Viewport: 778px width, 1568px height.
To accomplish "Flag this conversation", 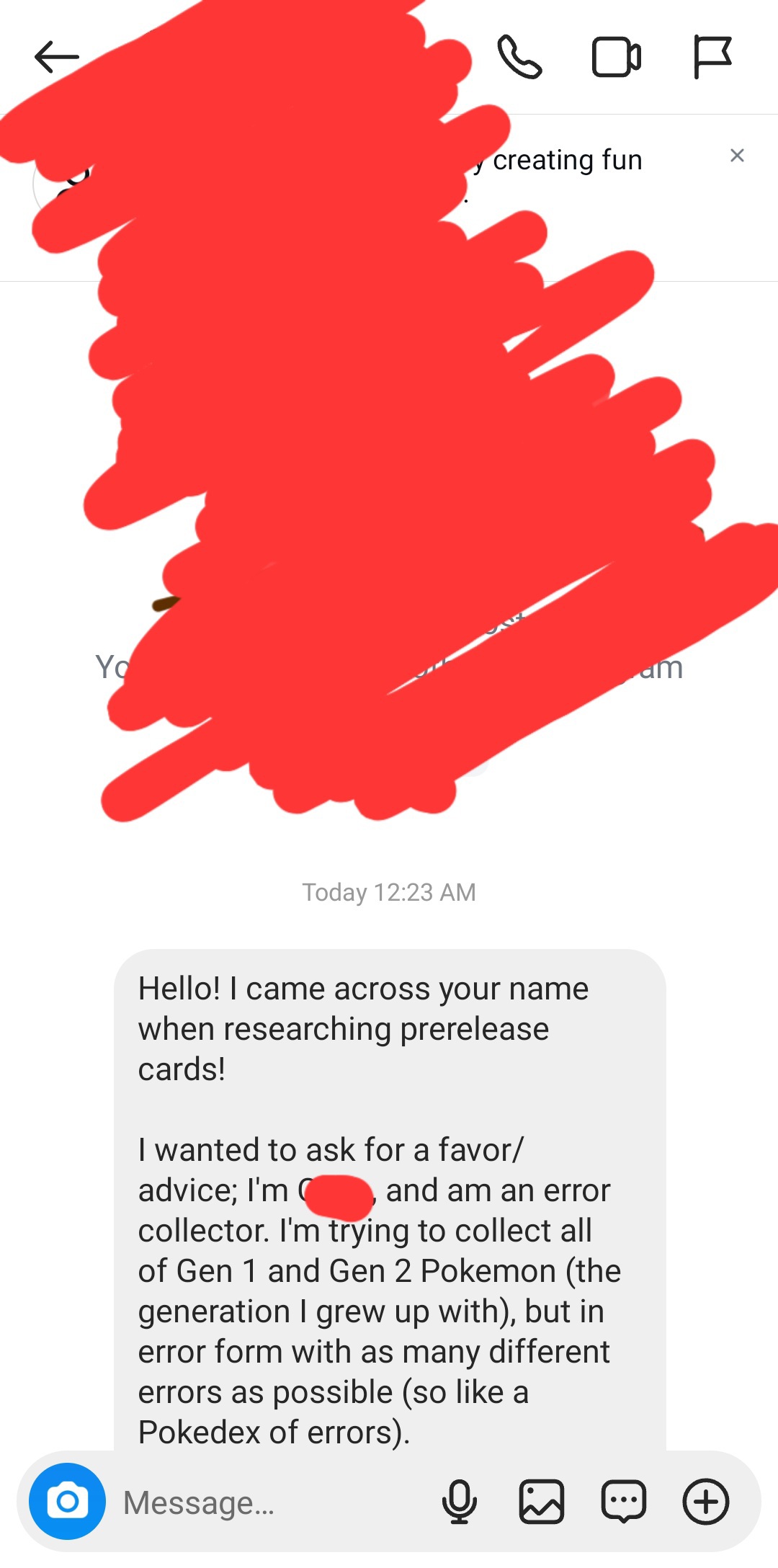I will pyautogui.click(x=712, y=56).
